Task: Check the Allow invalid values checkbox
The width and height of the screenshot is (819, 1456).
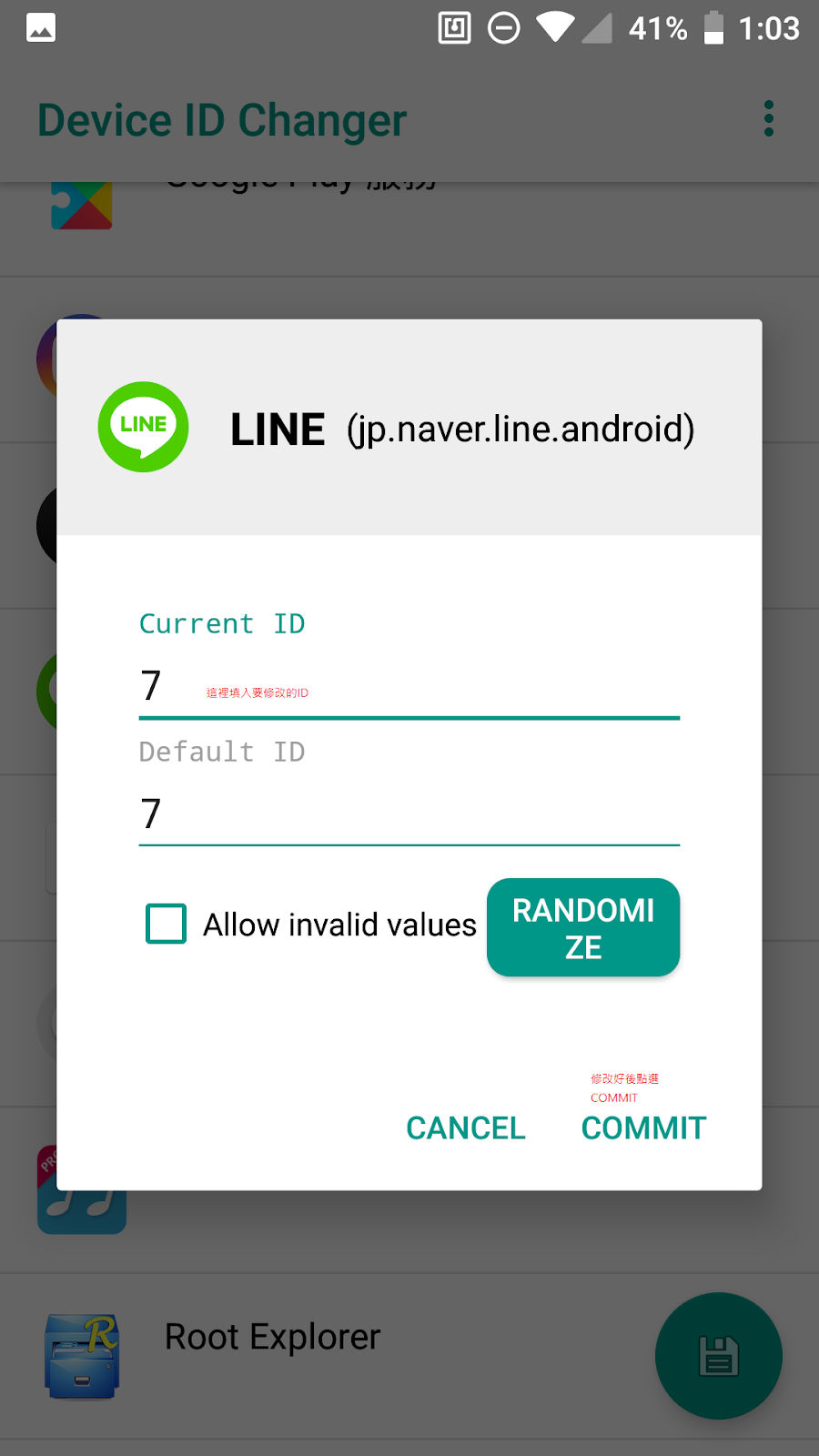Action: coord(167,924)
